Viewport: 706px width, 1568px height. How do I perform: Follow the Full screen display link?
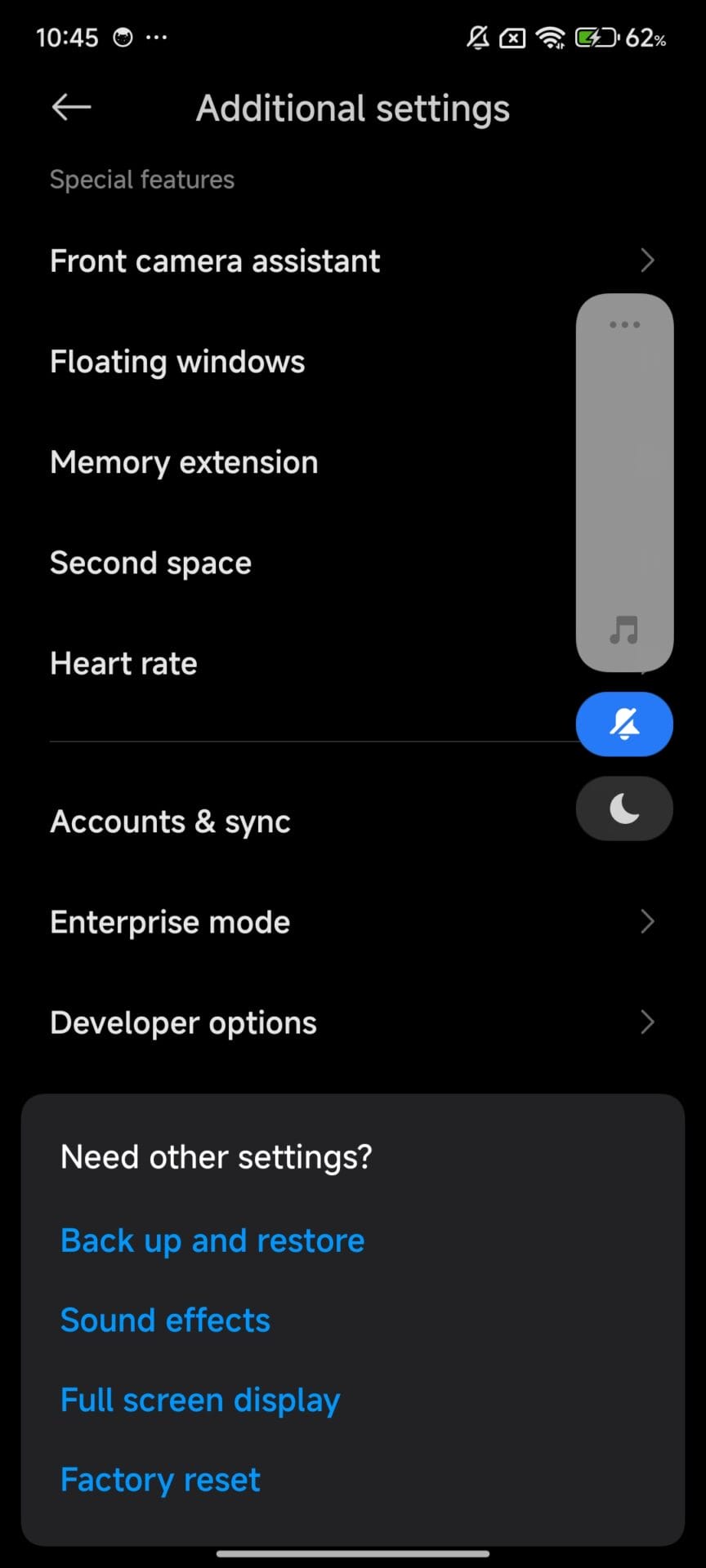[200, 1400]
